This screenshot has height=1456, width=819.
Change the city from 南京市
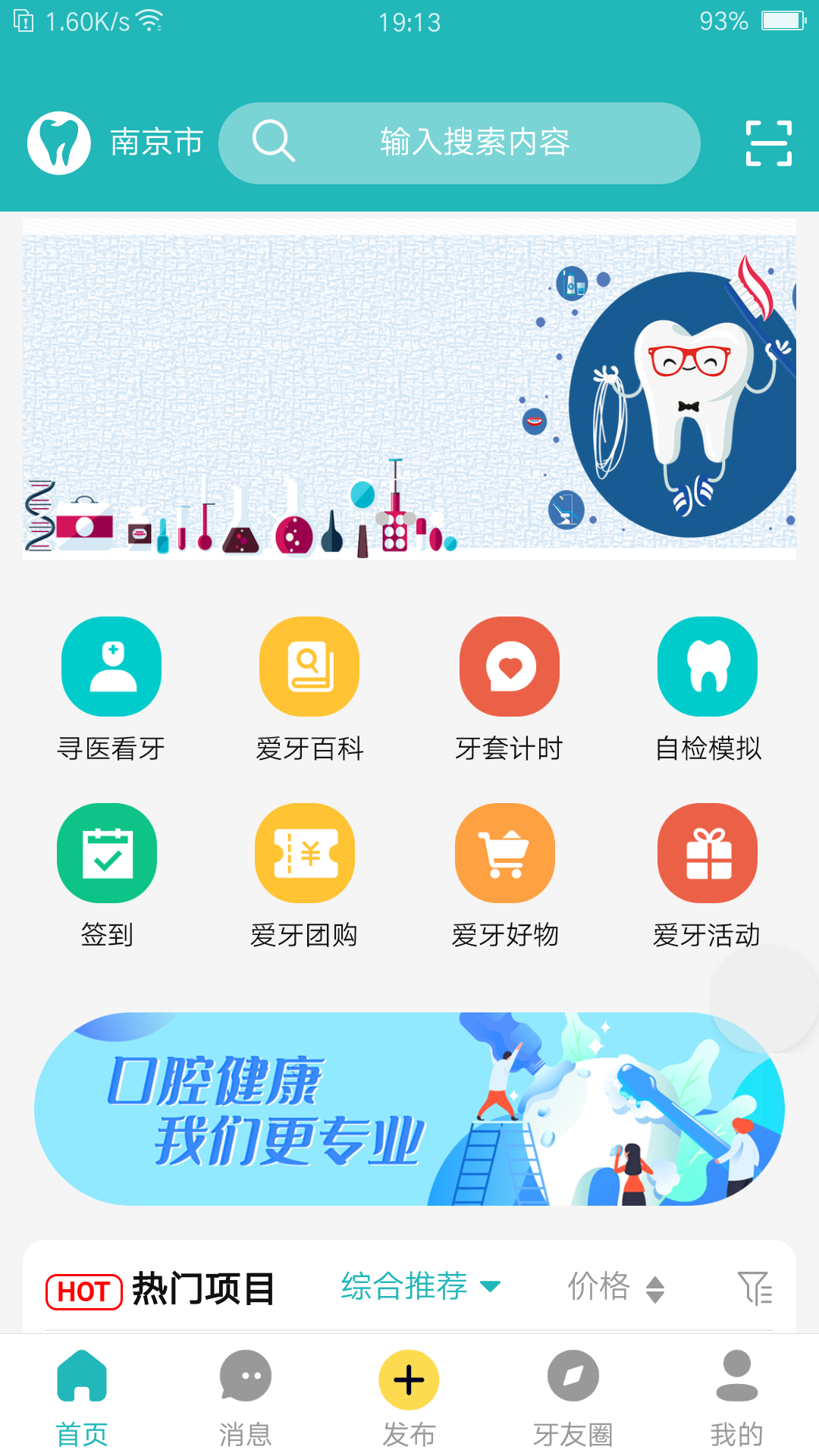[x=155, y=143]
